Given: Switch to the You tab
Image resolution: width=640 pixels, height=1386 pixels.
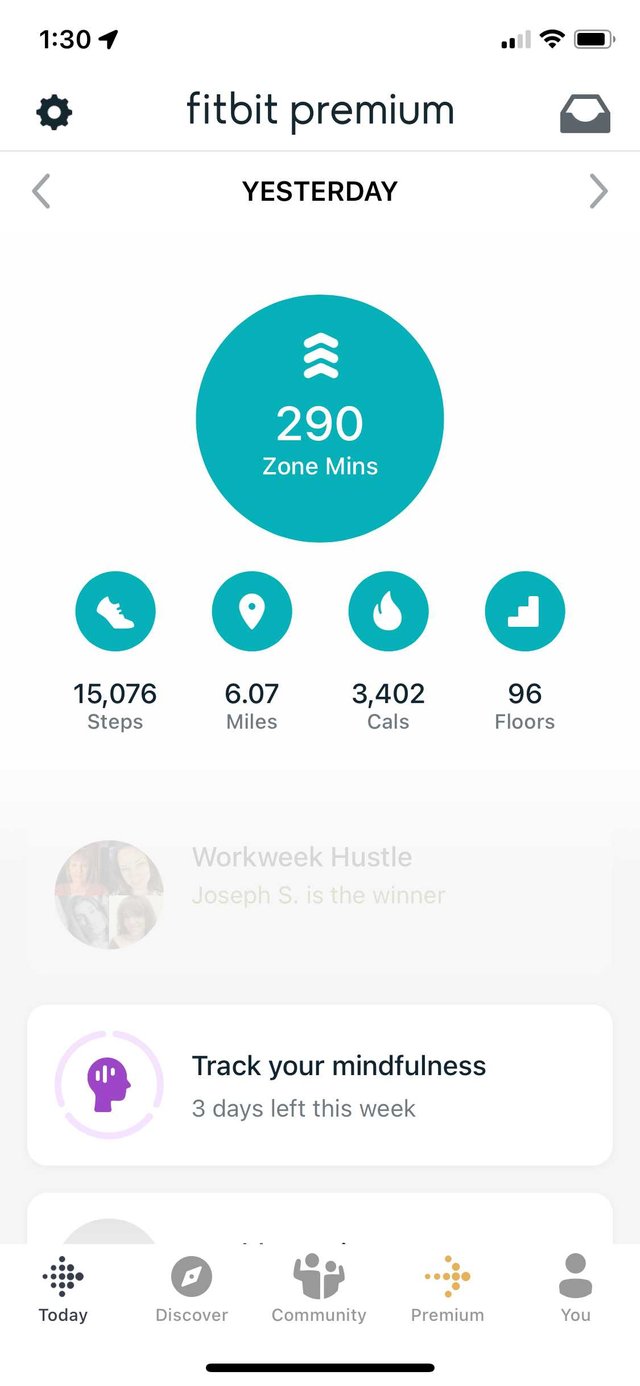Looking at the screenshot, I should [x=575, y=1290].
